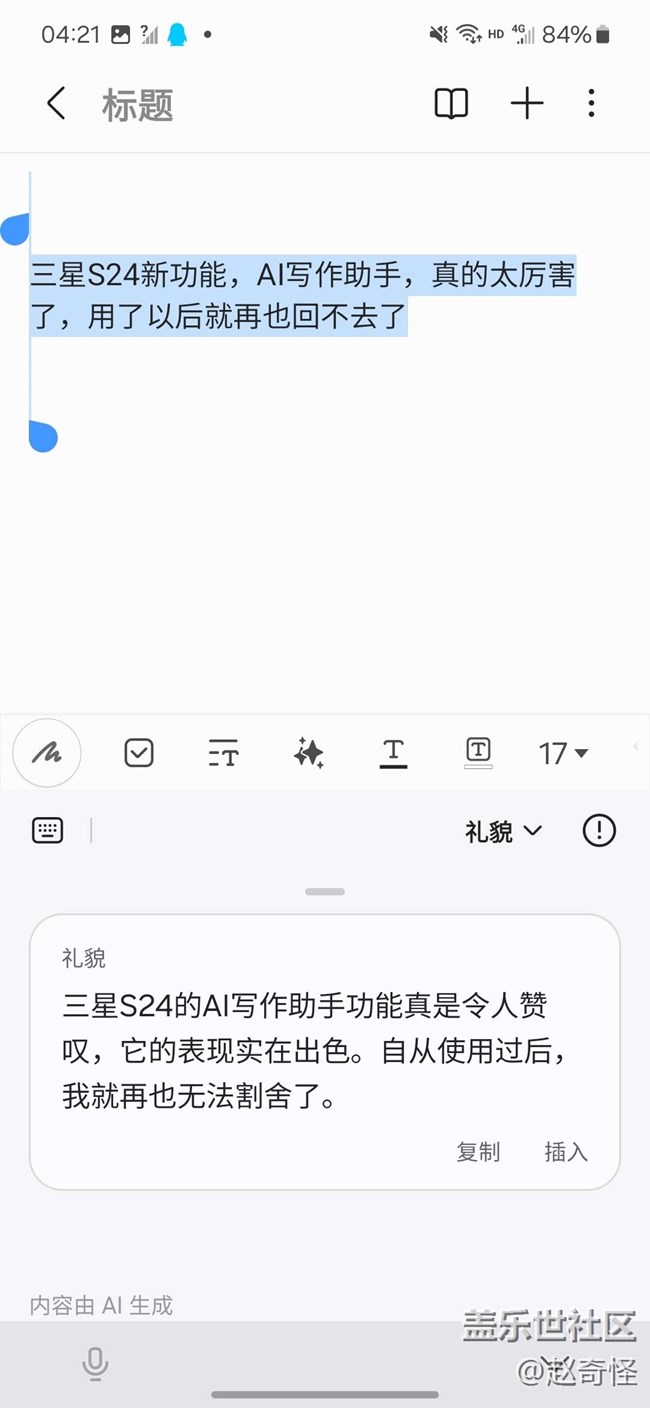
Task: Tap the AI sparkle assistant icon
Action: point(309,753)
